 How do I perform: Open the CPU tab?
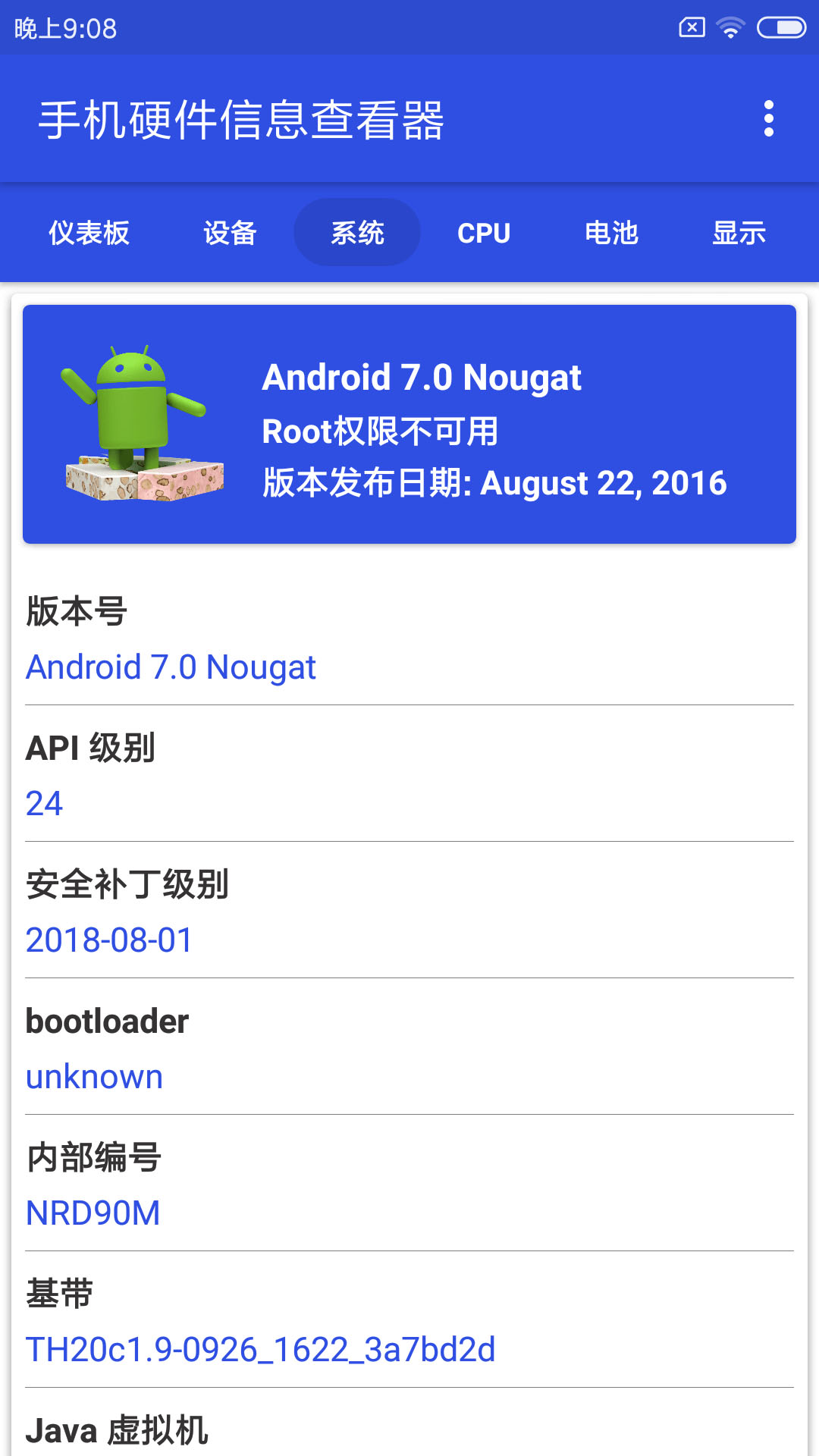coord(484,233)
